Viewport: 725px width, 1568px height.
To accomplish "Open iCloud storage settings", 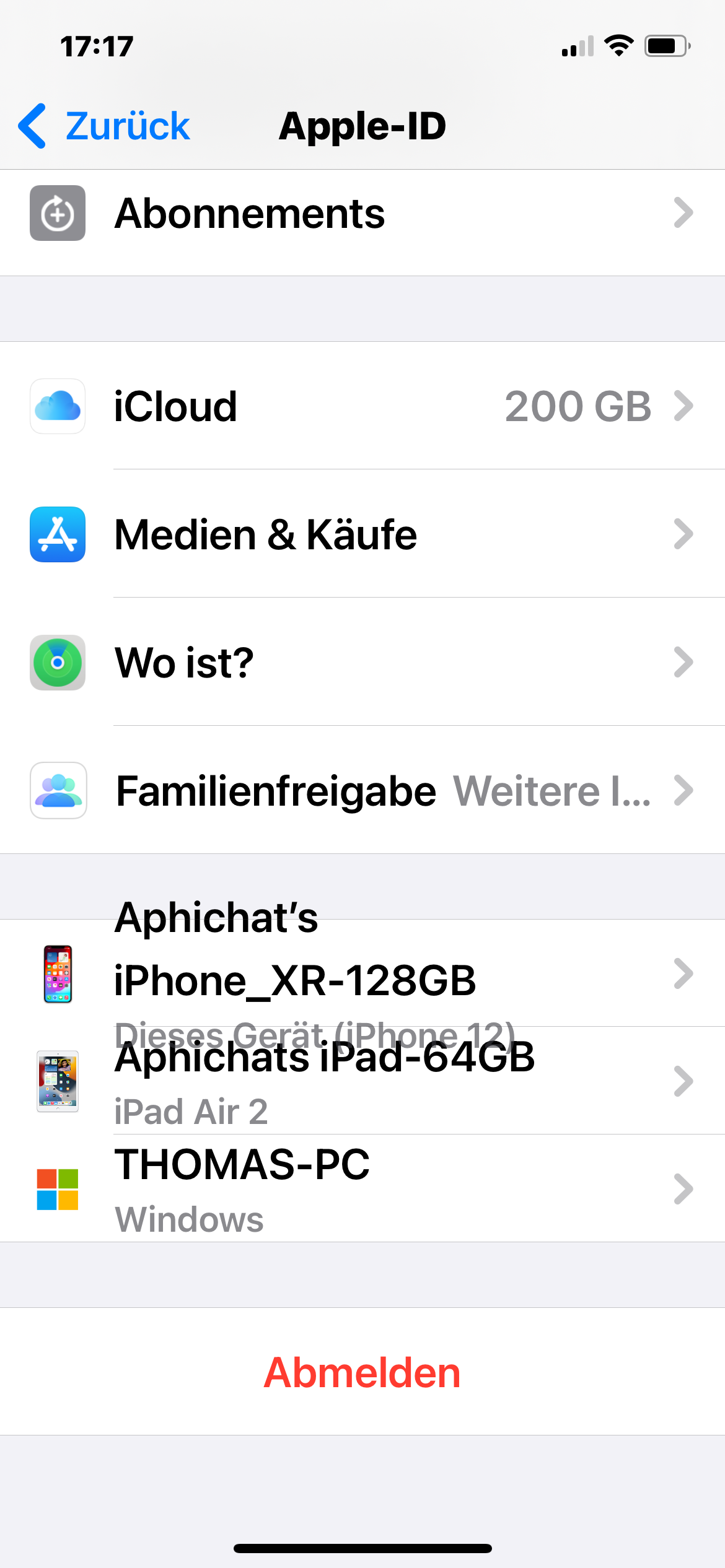I will click(362, 406).
